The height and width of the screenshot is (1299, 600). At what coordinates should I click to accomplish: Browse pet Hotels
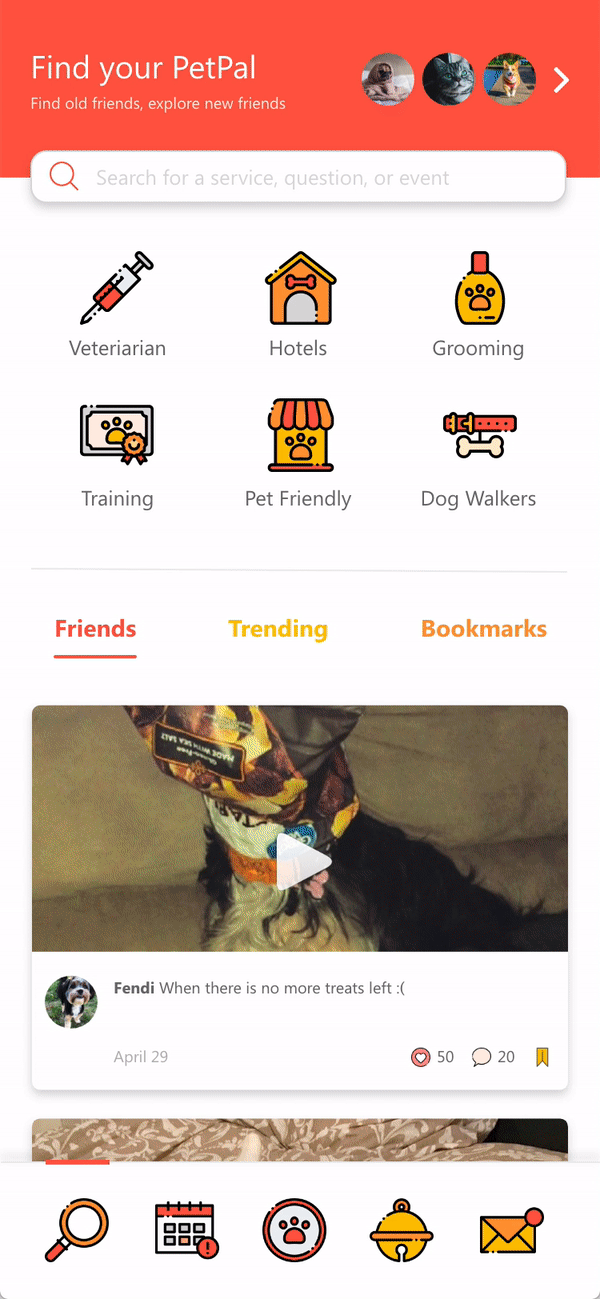click(x=298, y=305)
